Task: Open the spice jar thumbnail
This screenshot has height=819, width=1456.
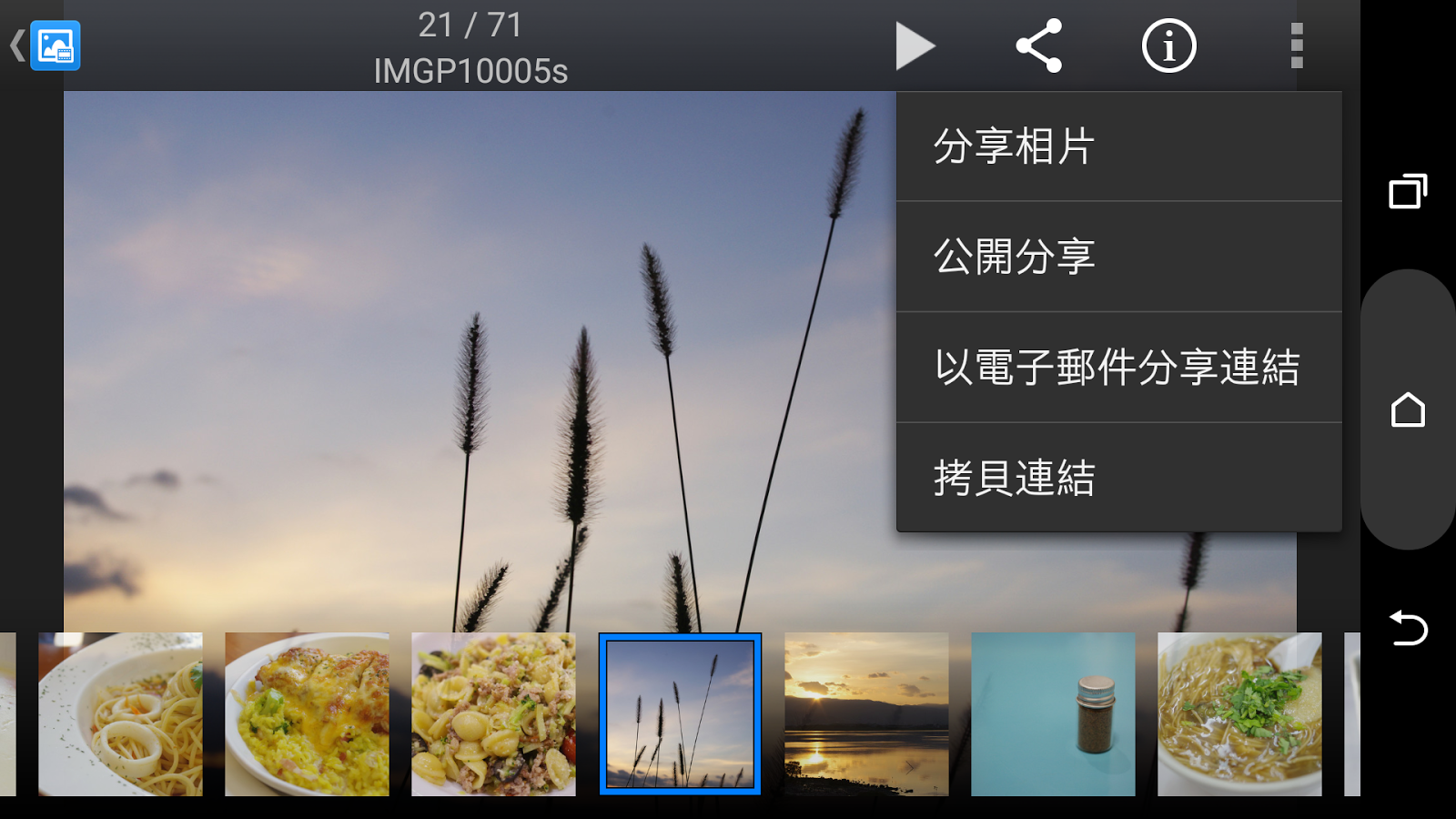Action: (1053, 714)
